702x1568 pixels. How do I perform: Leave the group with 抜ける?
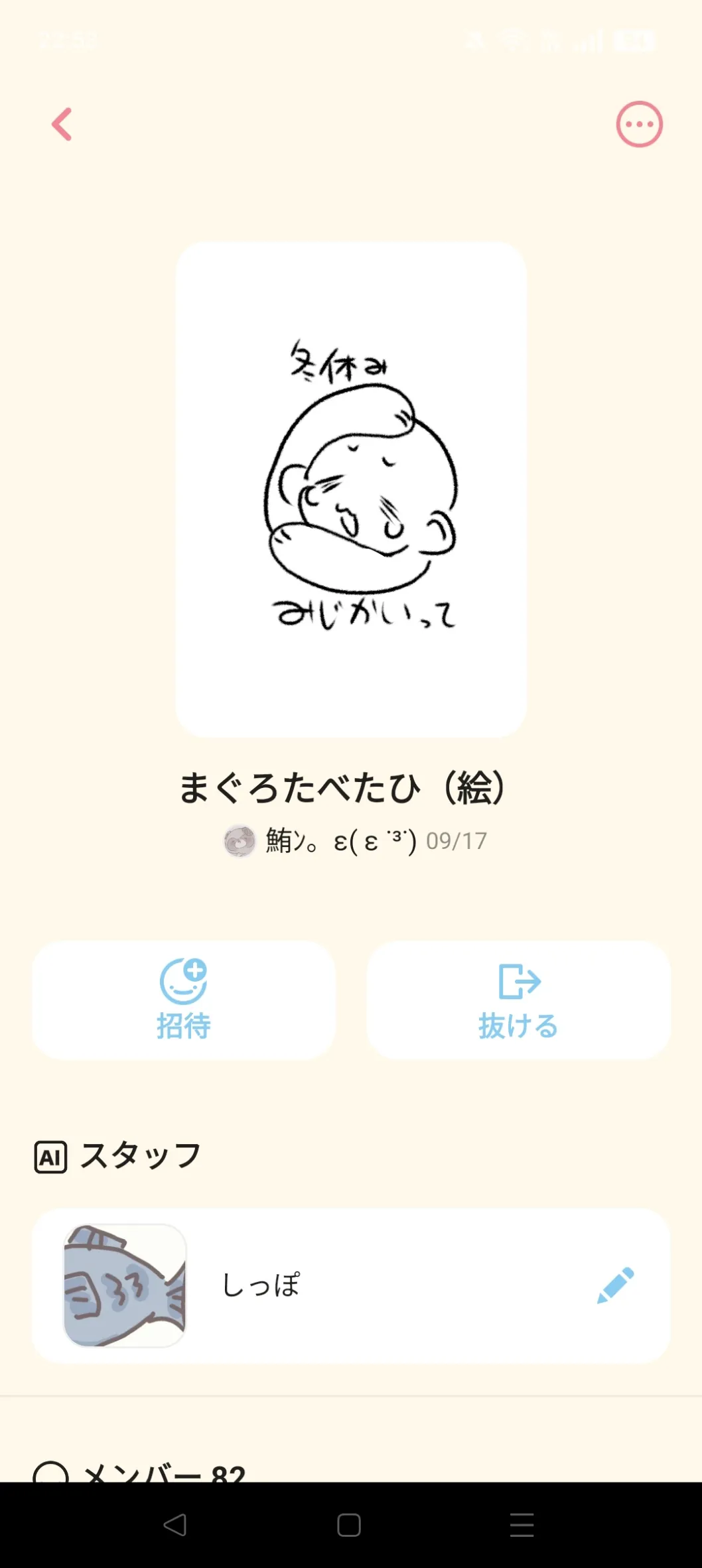[518, 999]
